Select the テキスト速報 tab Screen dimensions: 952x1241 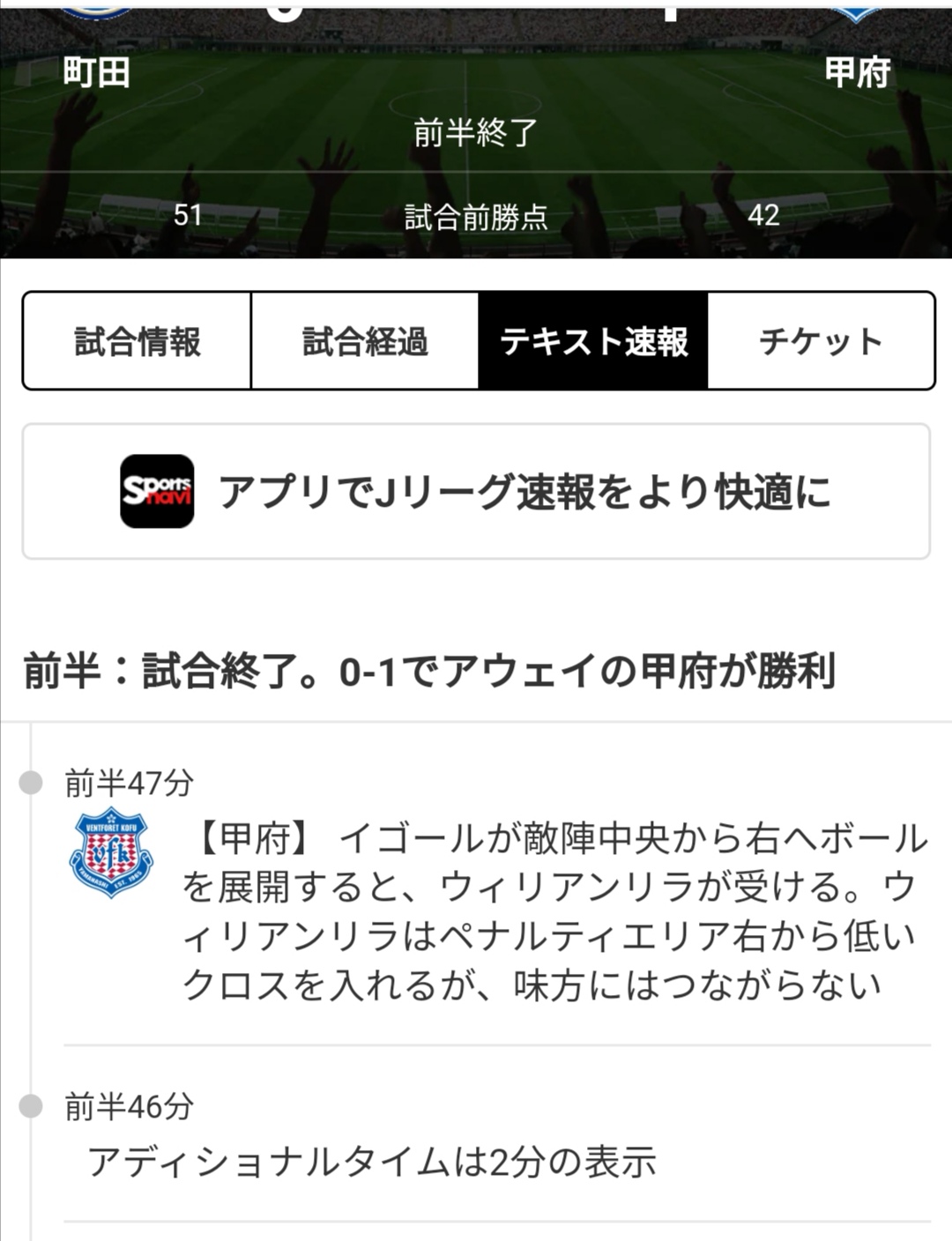tap(593, 341)
